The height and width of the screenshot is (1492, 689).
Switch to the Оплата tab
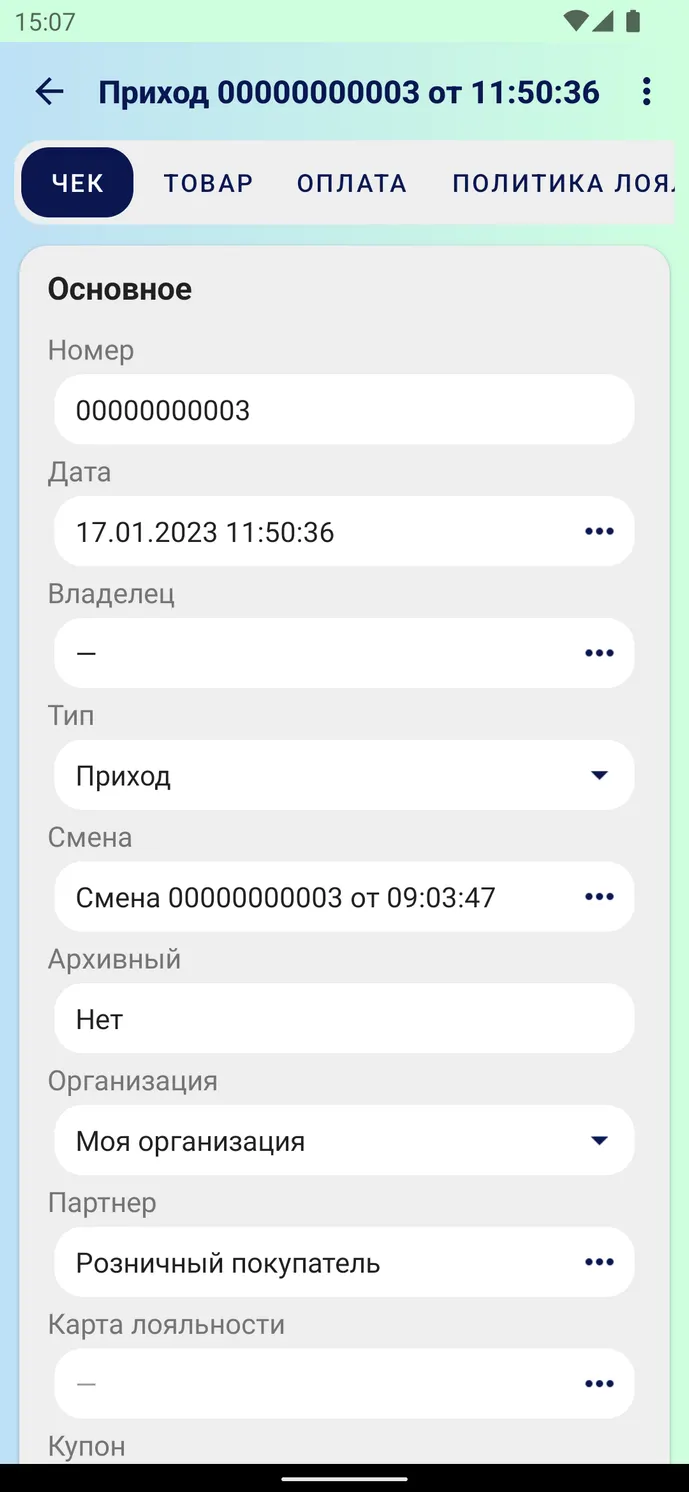(x=352, y=183)
